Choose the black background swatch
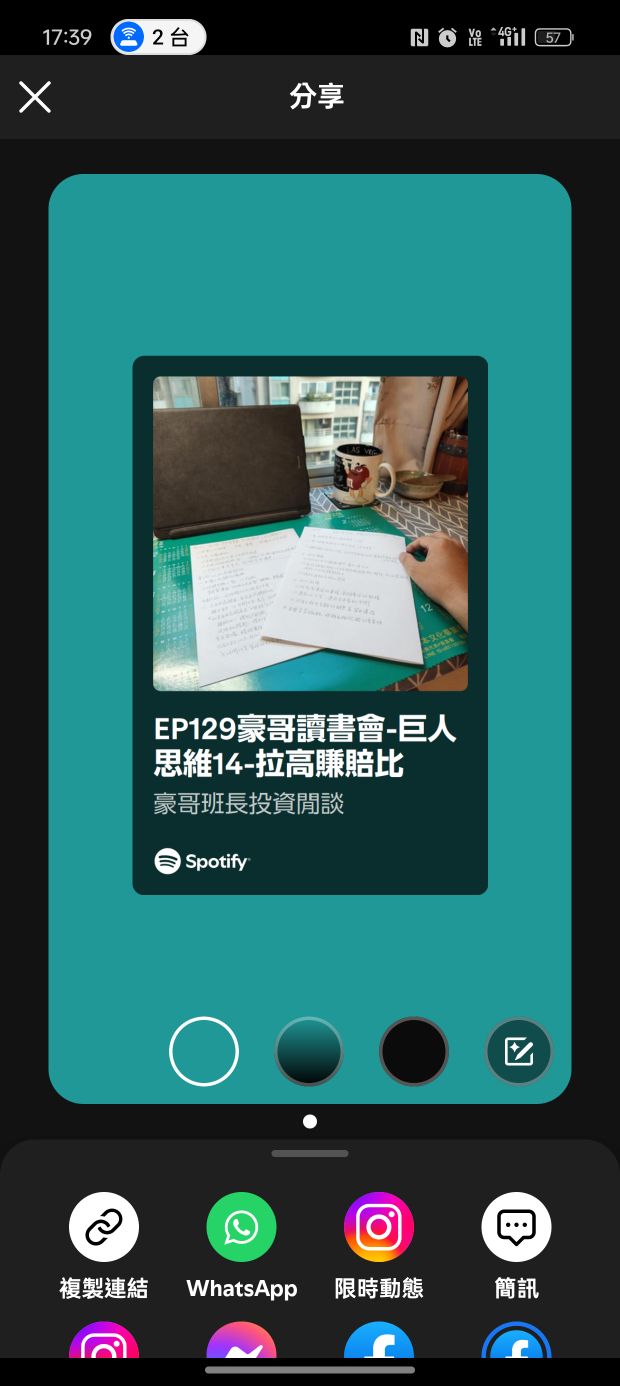The height and width of the screenshot is (1386, 620). coord(414,1051)
